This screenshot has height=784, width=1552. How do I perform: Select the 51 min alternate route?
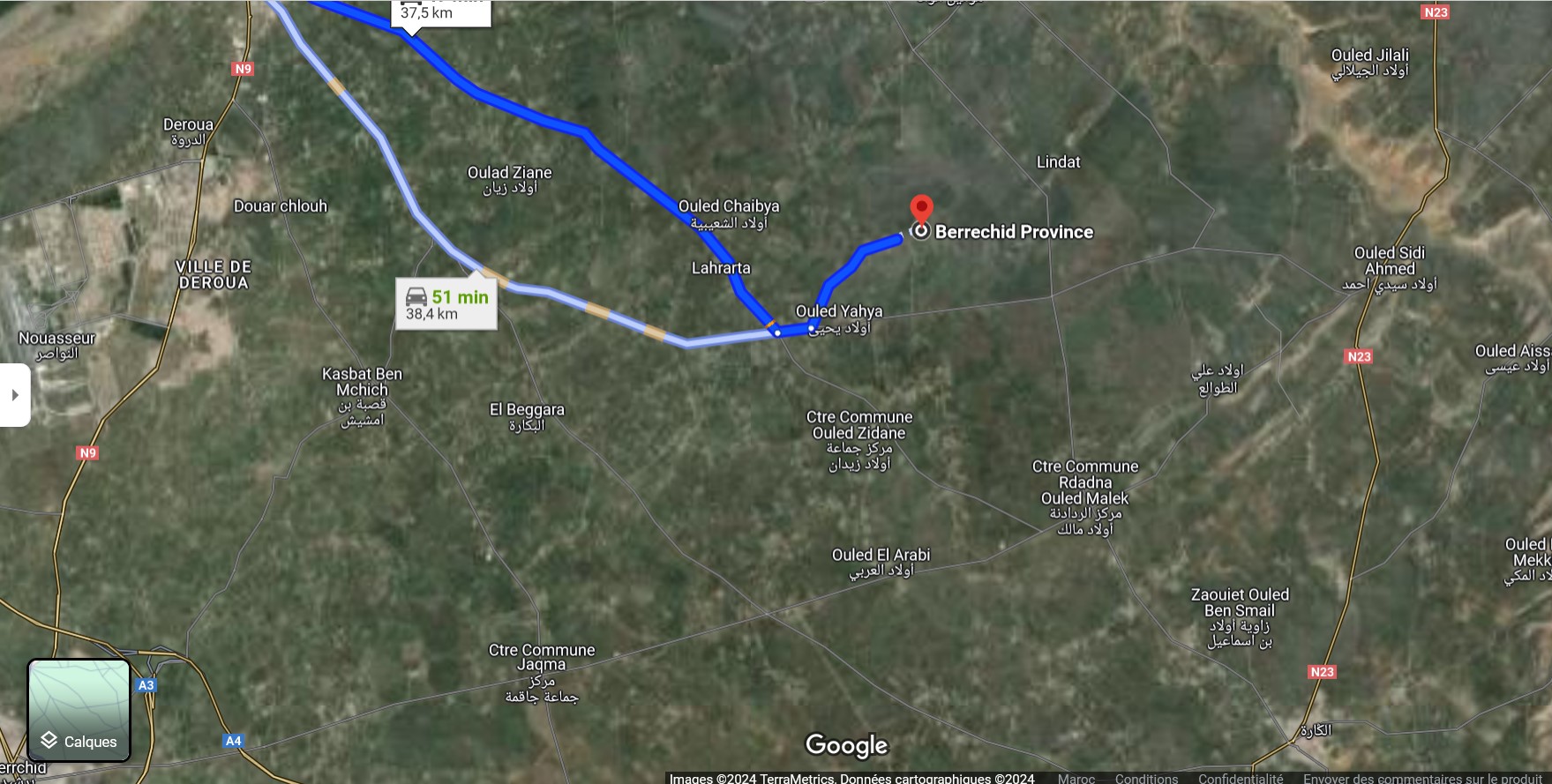coord(446,304)
